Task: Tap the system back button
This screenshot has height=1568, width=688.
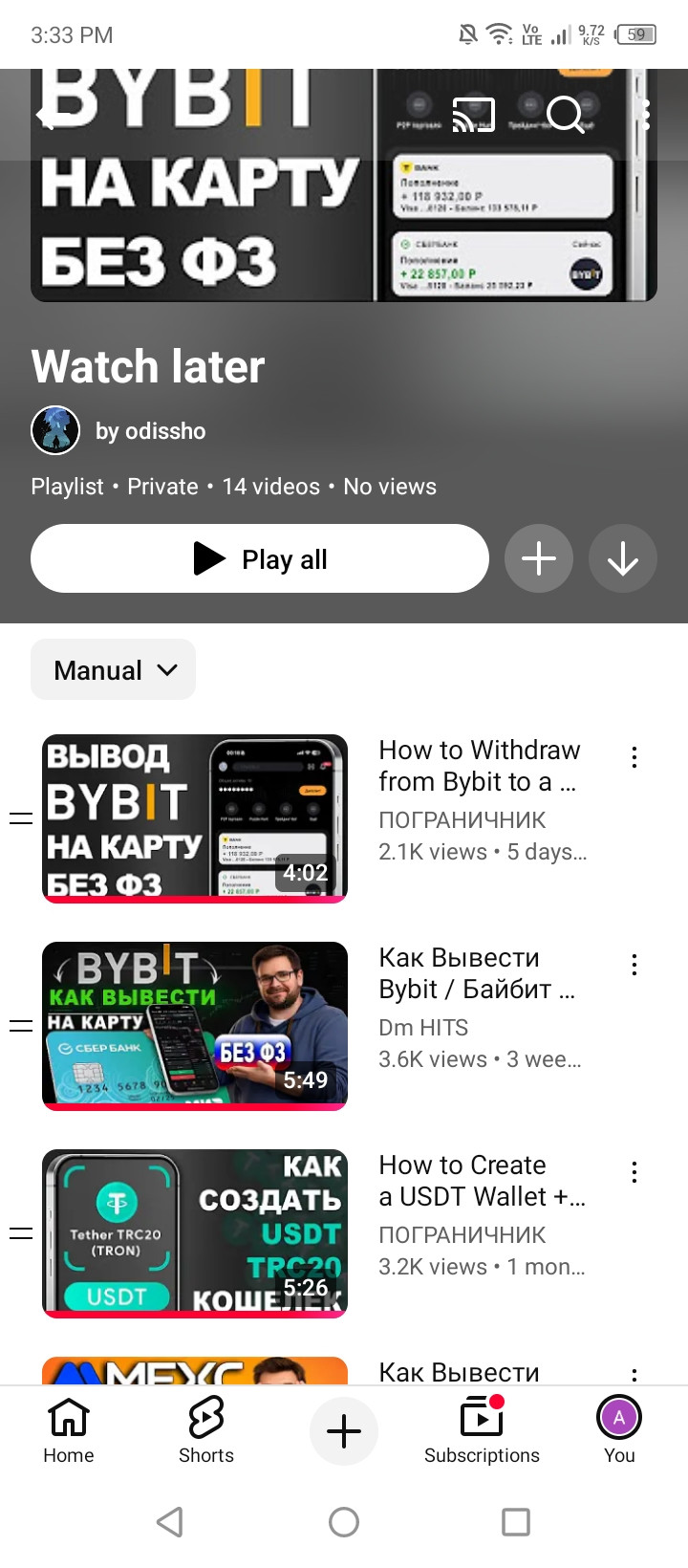Action: click(x=170, y=1522)
